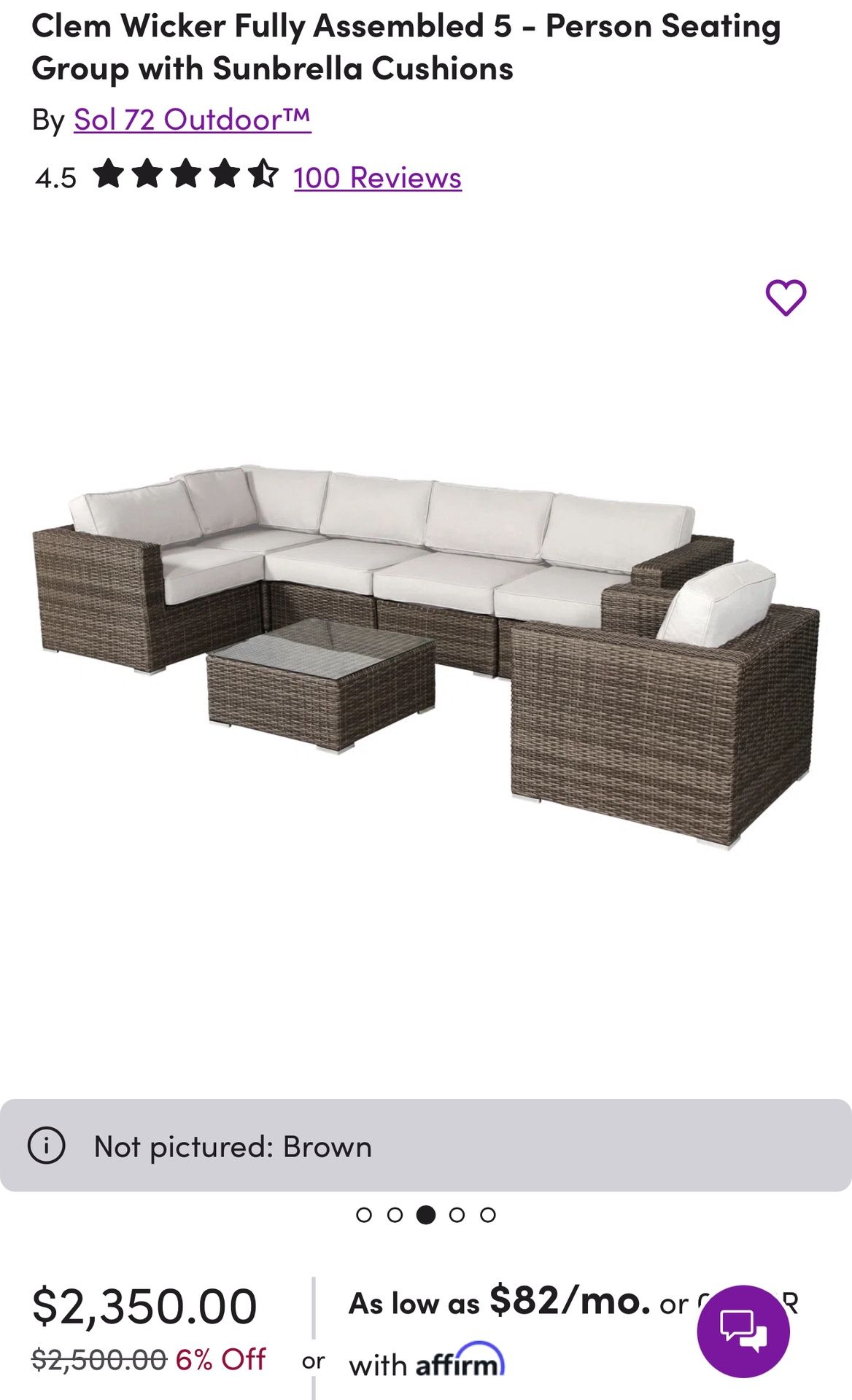This screenshot has height=1400, width=852.
Task: Open the live chat bubble
Action: [x=743, y=1331]
